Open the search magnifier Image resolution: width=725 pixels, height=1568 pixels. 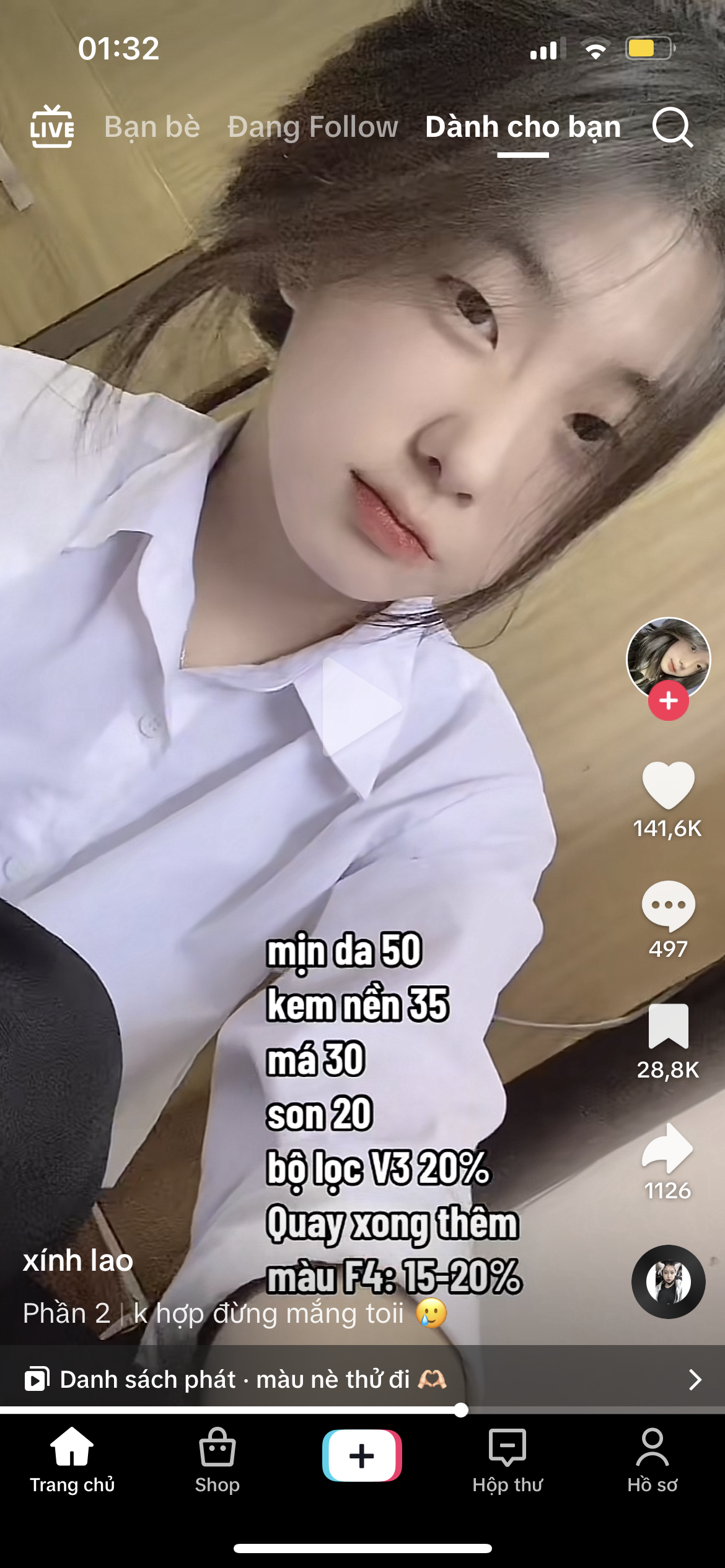coord(672,127)
